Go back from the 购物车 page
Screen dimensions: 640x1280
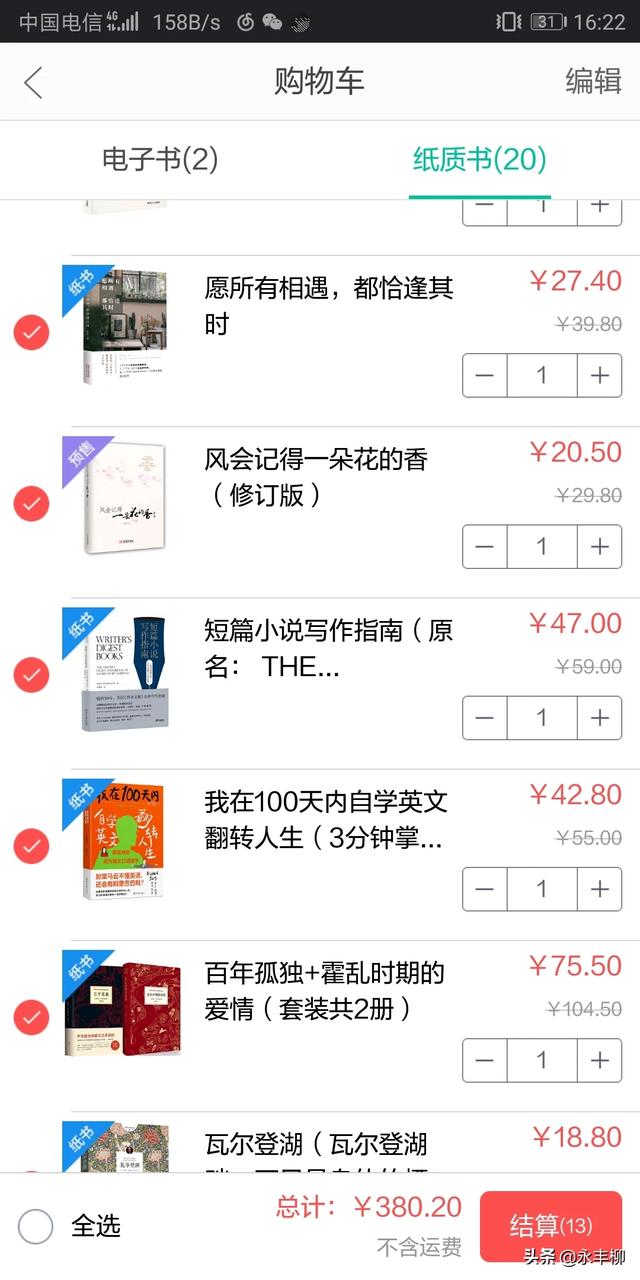(x=34, y=82)
